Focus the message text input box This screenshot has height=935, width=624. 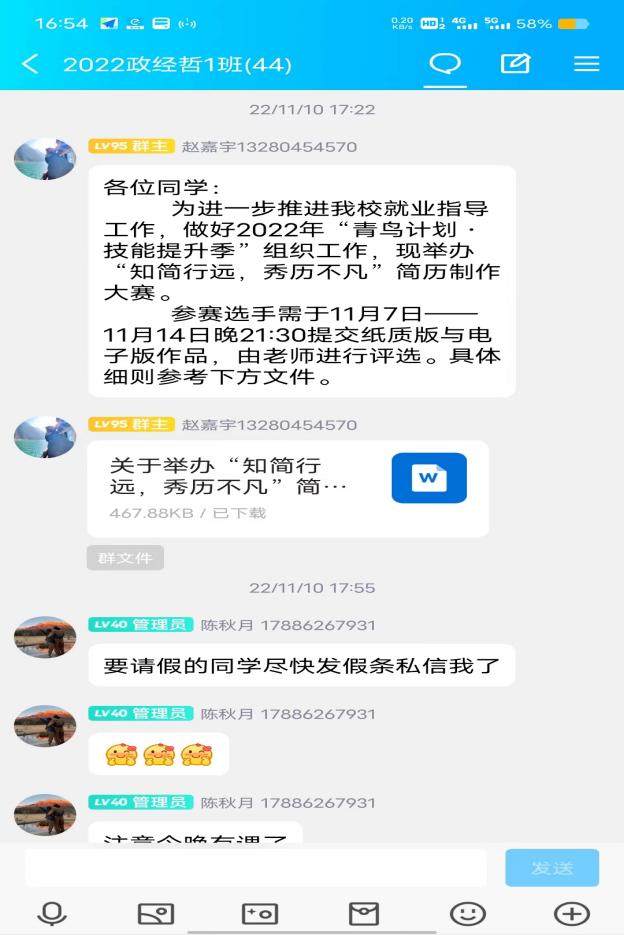[x=255, y=867]
